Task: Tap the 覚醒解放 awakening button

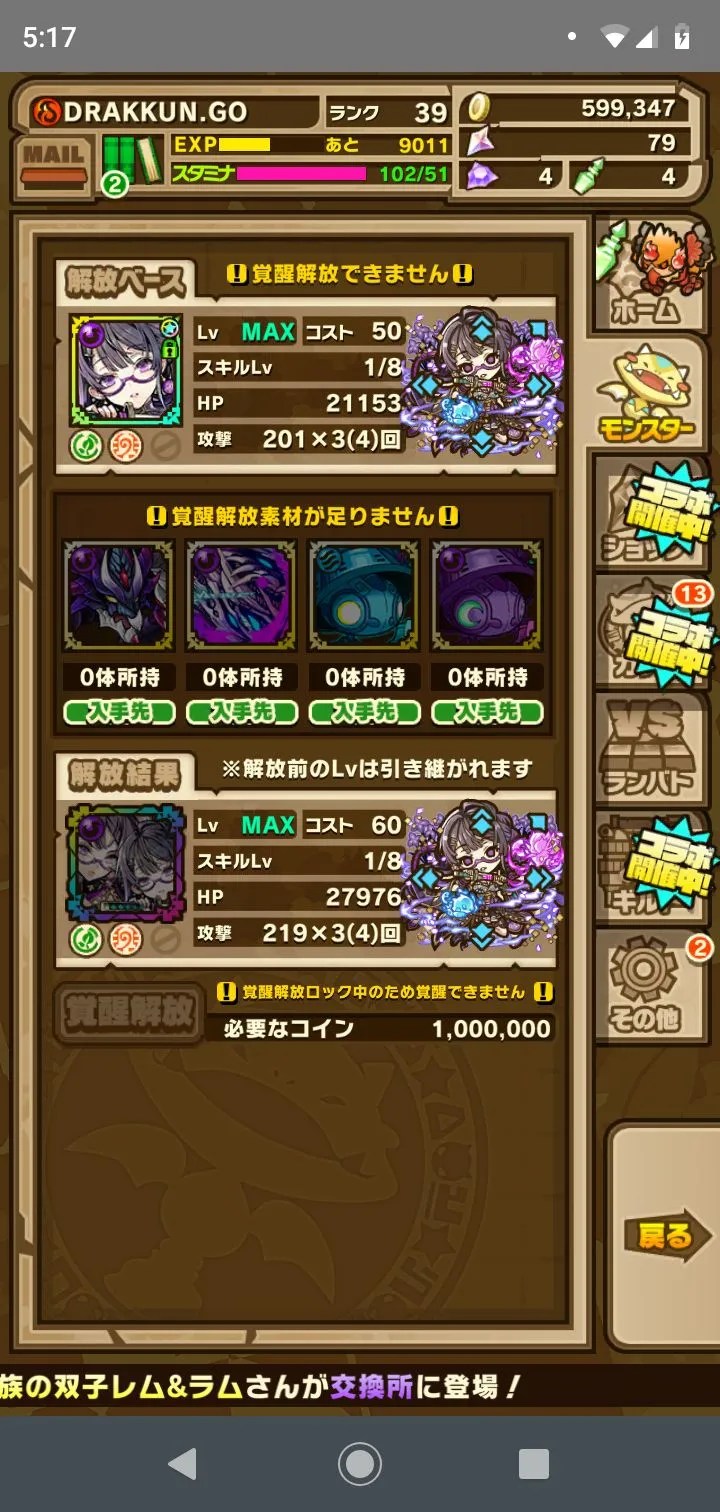Action: (x=129, y=1013)
